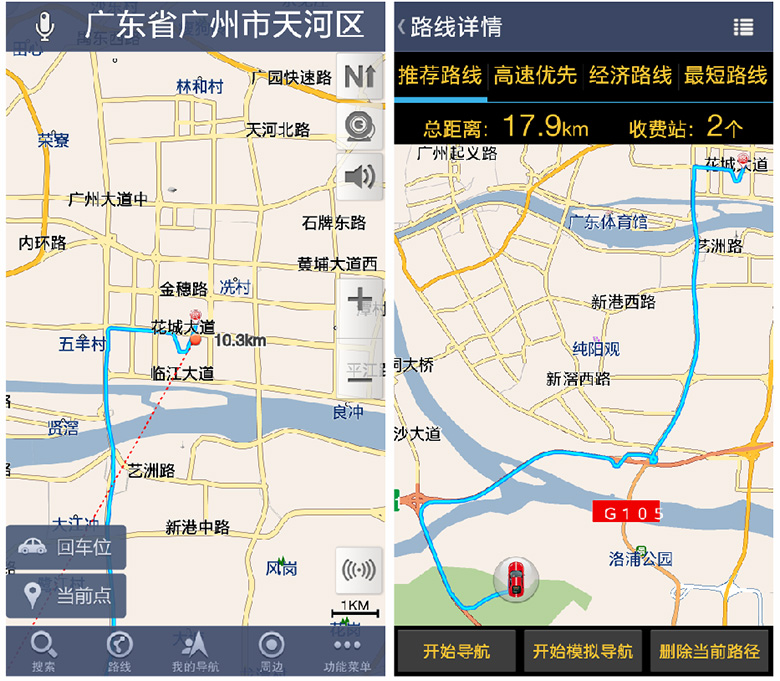Select the 推荐路线 tab
This screenshot has height=681, width=780.
tap(440, 76)
